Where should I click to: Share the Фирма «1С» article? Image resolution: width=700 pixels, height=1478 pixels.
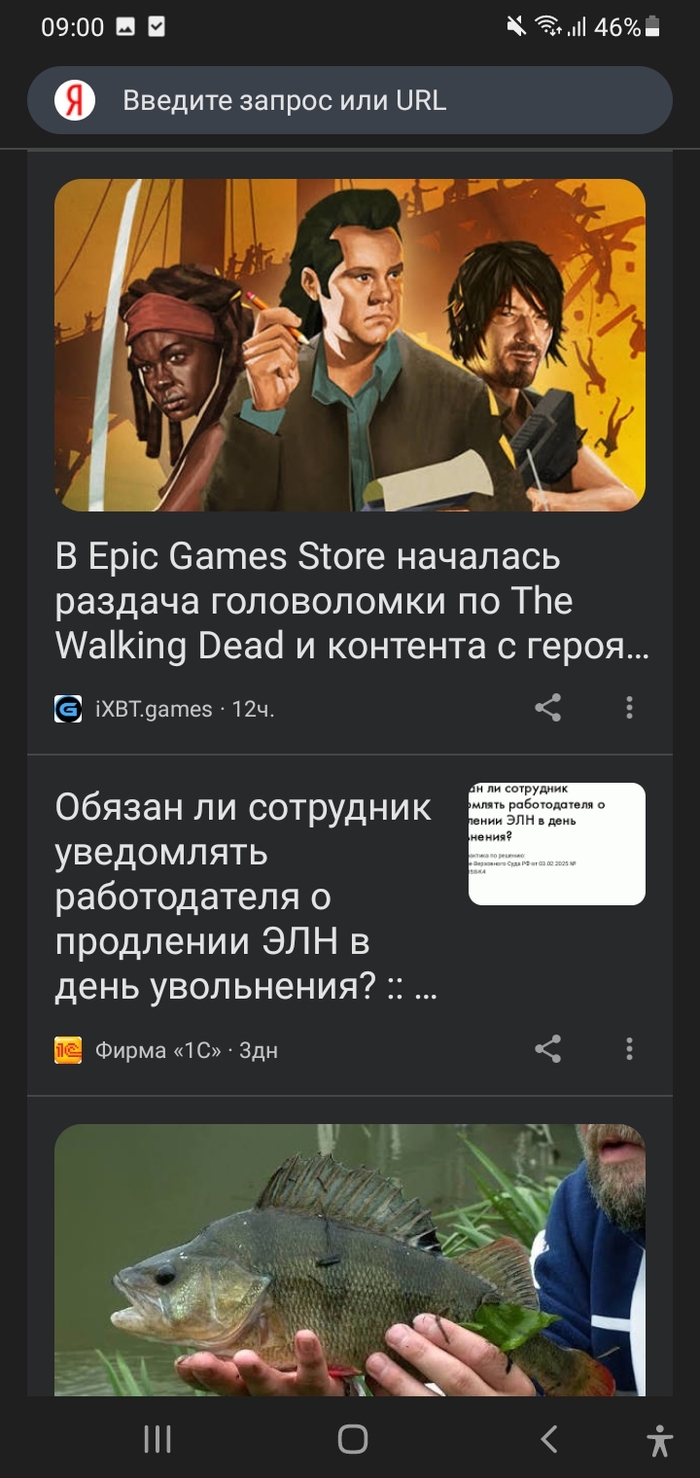click(x=547, y=1049)
